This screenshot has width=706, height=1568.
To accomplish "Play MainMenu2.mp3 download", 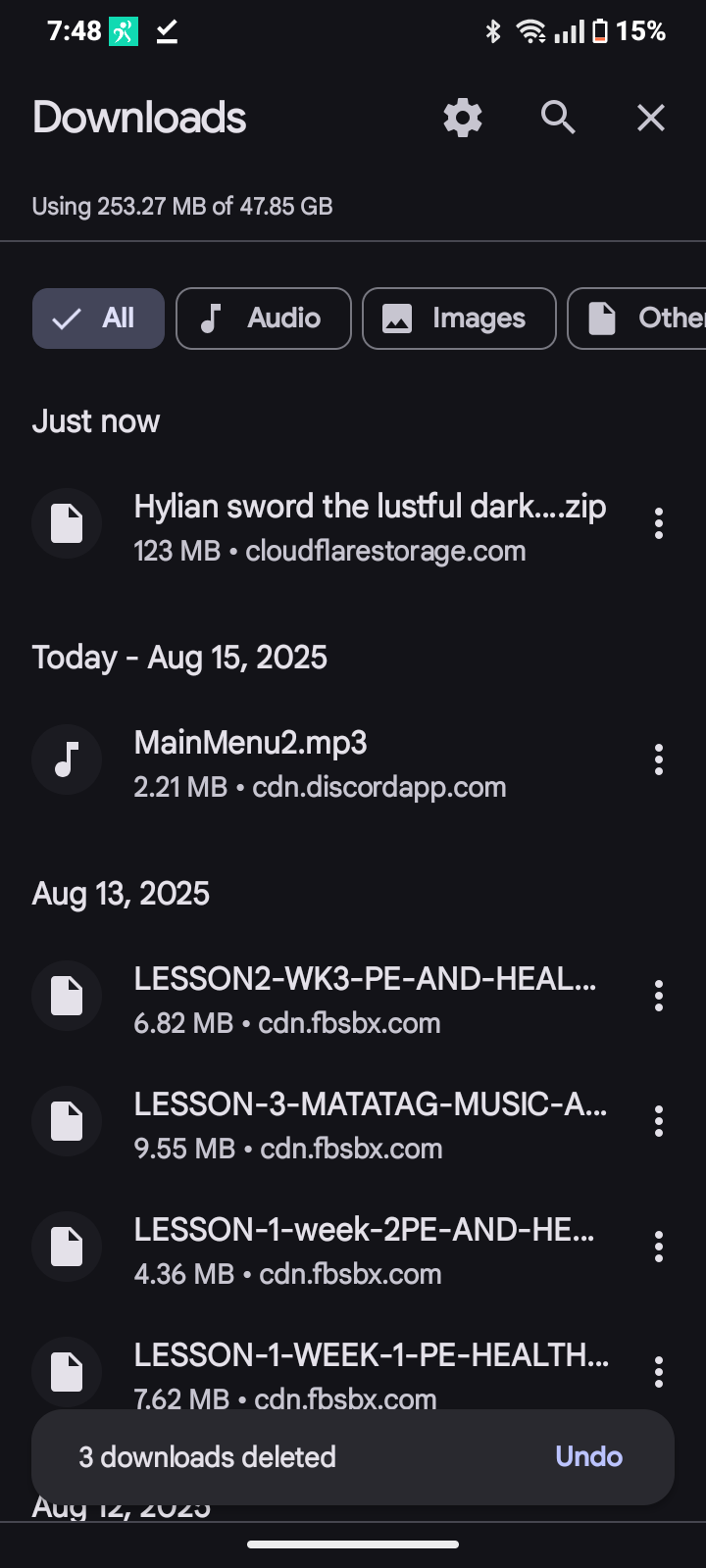I will (x=320, y=762).
